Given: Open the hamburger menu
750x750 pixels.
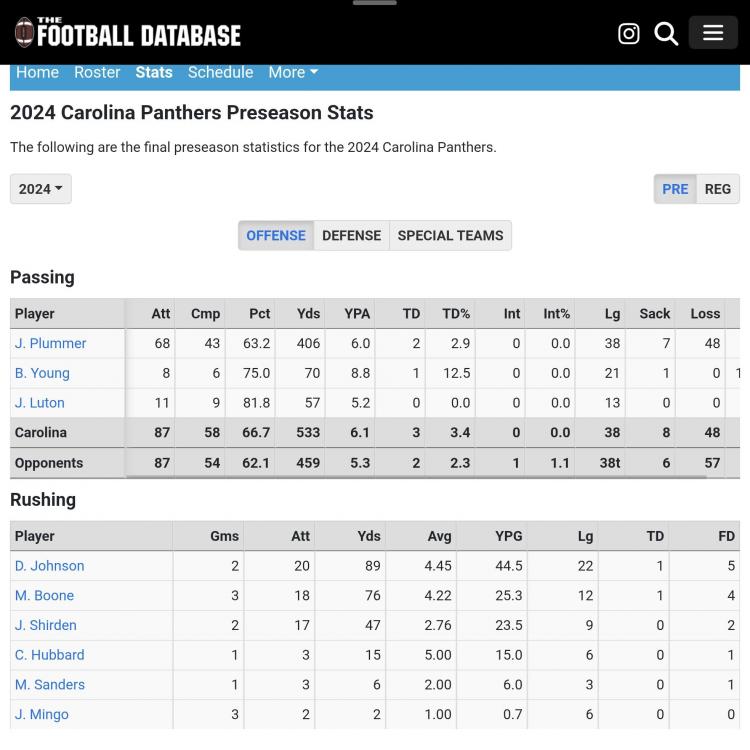Looking at the screenshot, I should click(x=713, y=33).
